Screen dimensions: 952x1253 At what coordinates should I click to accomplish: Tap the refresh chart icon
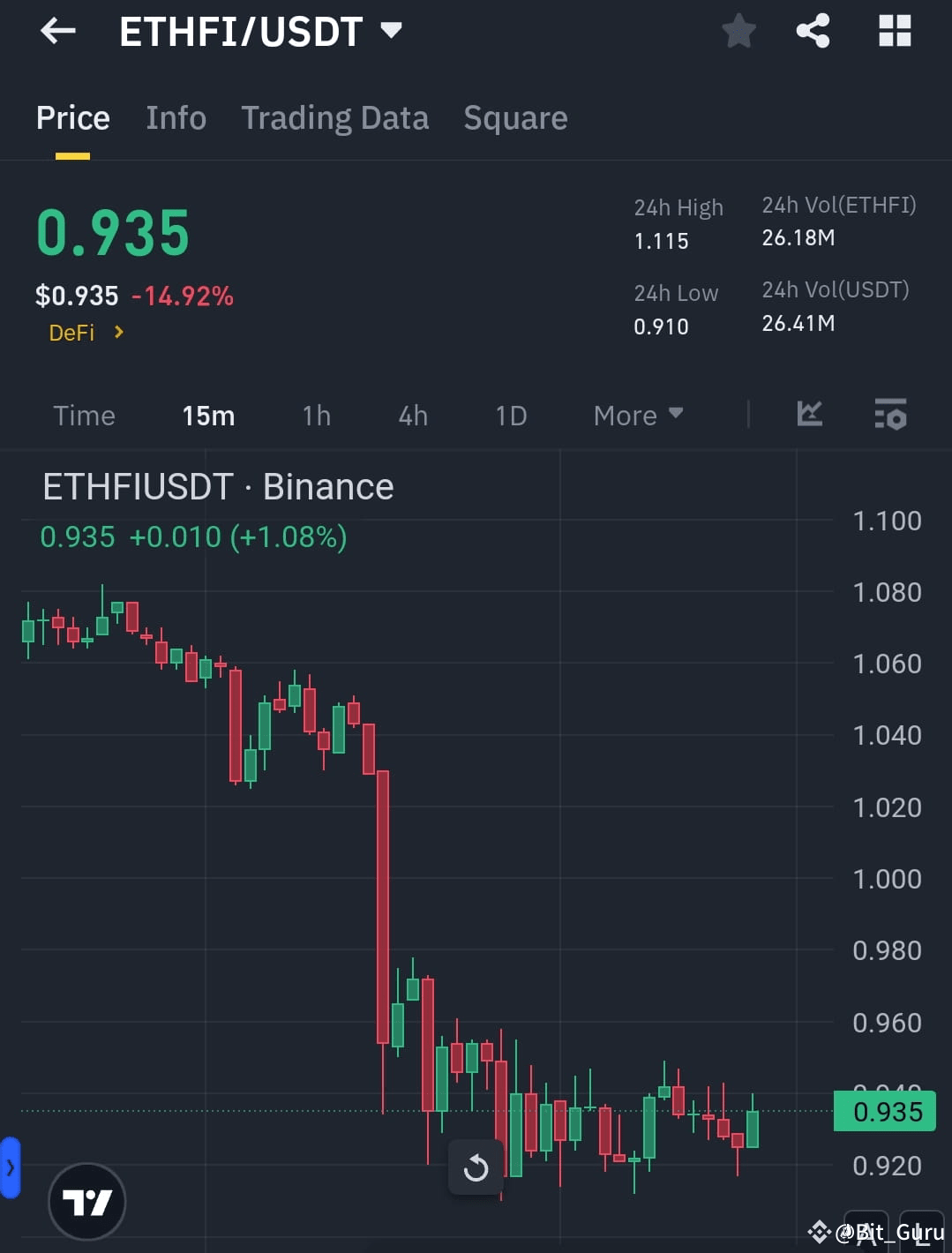[x=475, y=1167]
